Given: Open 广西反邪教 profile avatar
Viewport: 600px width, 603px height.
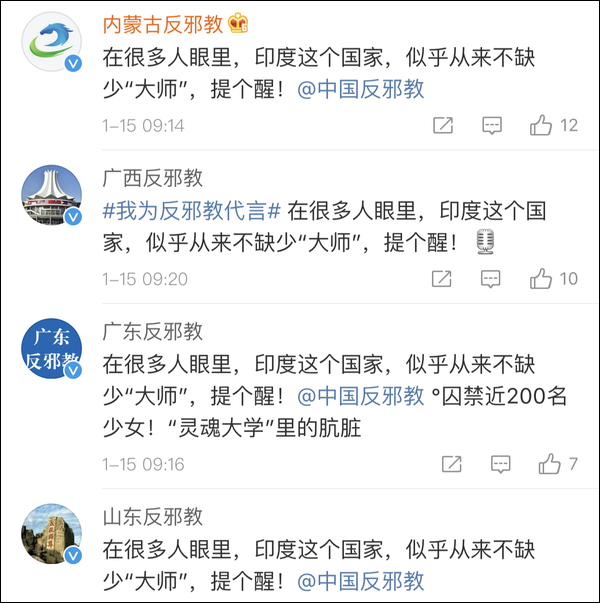Looking at the screenshot, I should (53, 198).
